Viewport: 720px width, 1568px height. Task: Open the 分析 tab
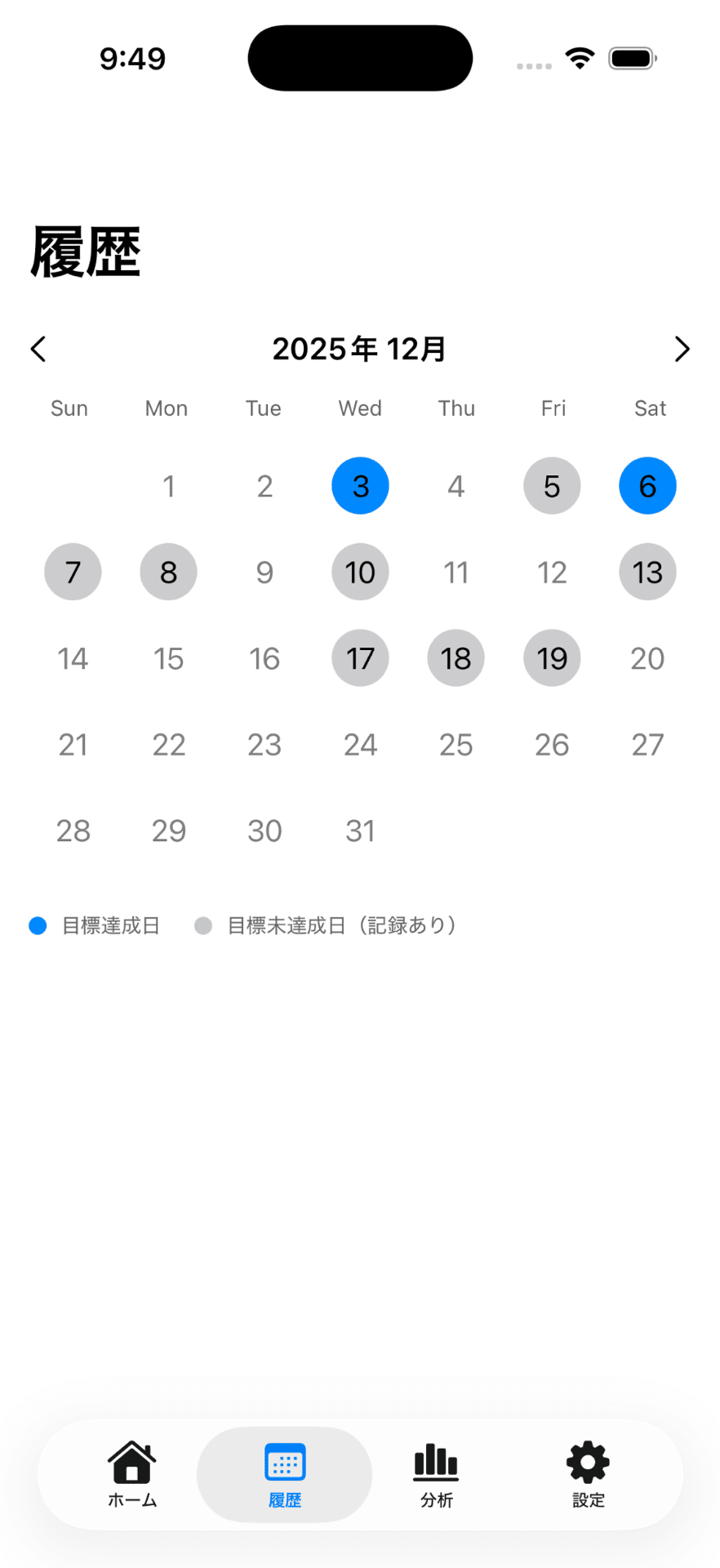coord(436,1474)
